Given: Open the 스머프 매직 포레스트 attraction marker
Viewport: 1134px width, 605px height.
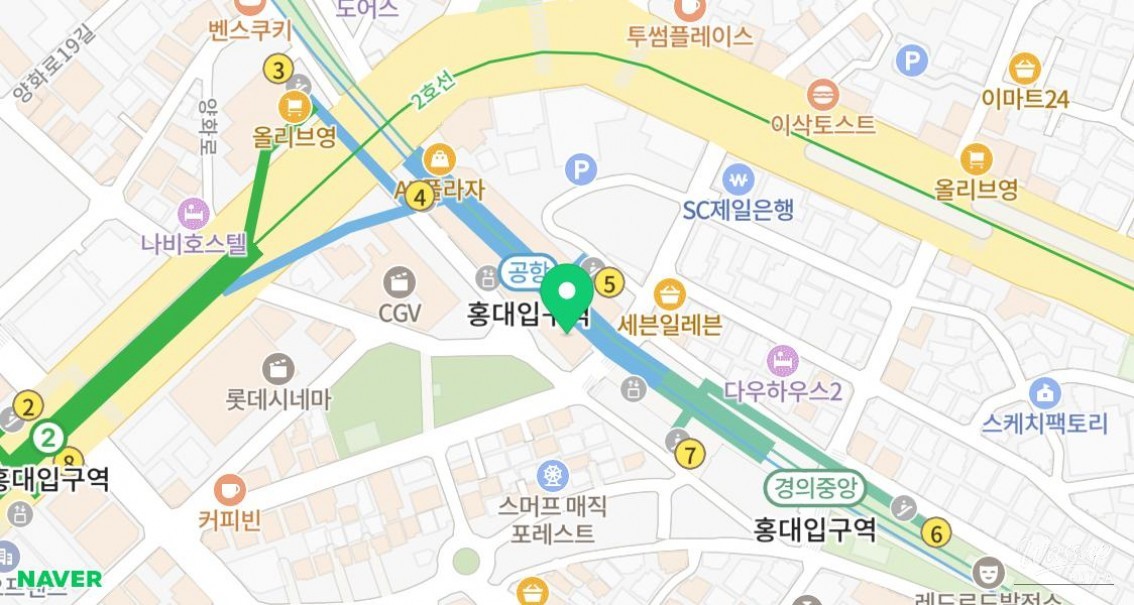Looking at the screenshot, I should pyautogui.click(x=551, y=475).
